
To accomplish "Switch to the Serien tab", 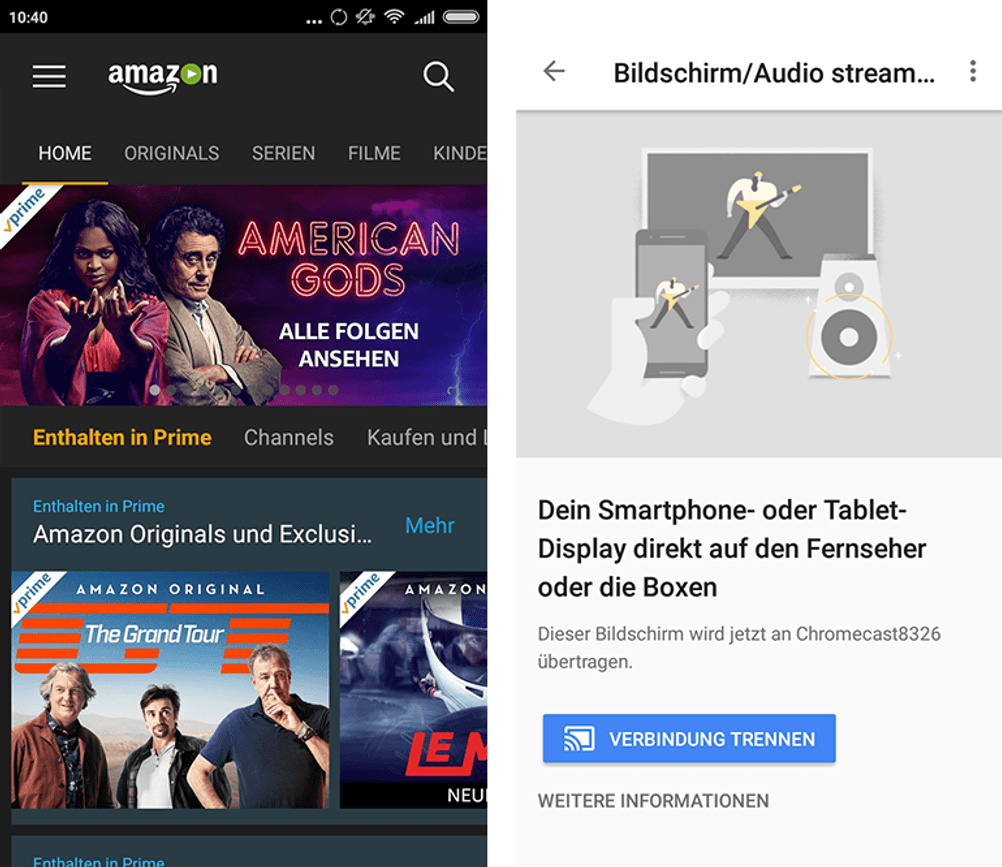I will click(x=283, y=153).
